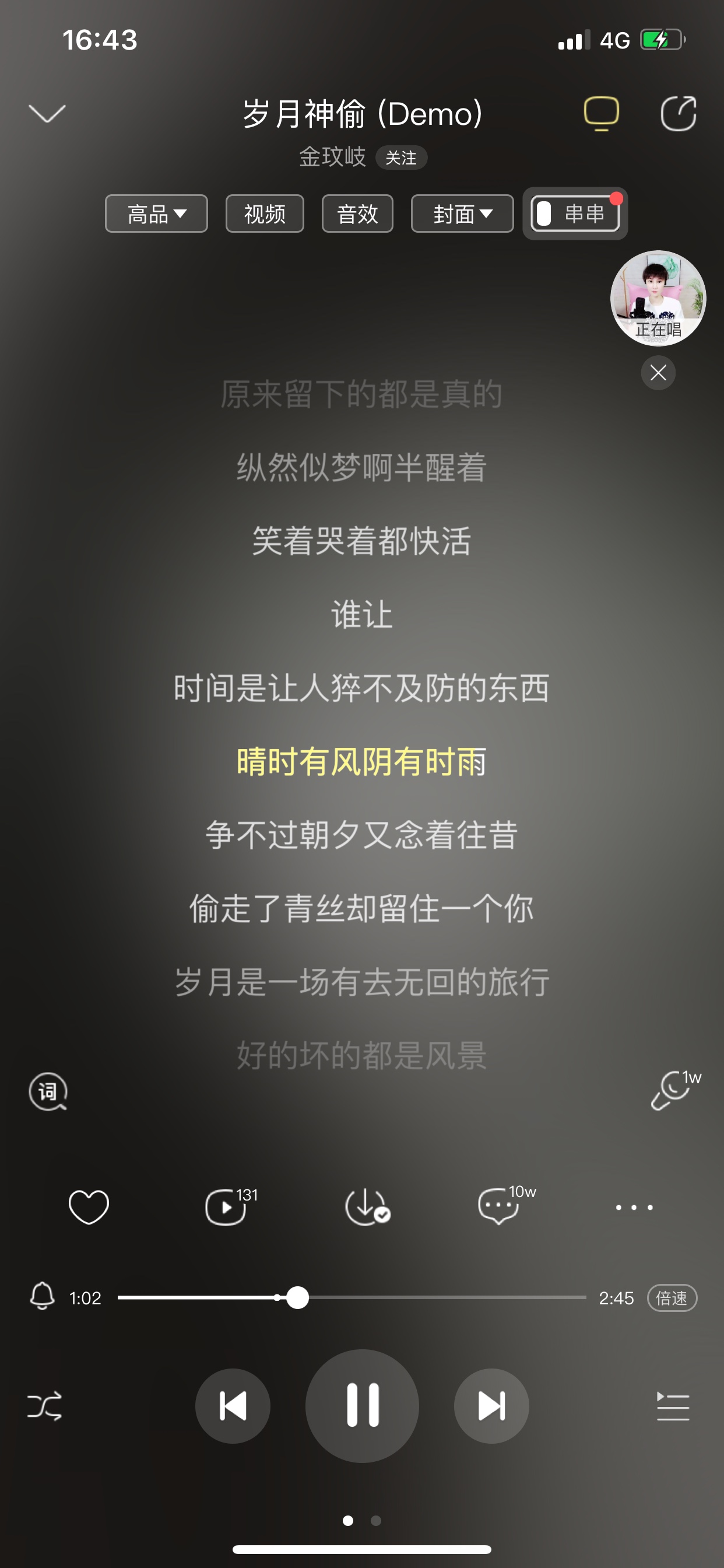Share the song 岁月神偷 (Demo)
Screen dimensions: 724x1568
tap(679, 113)
